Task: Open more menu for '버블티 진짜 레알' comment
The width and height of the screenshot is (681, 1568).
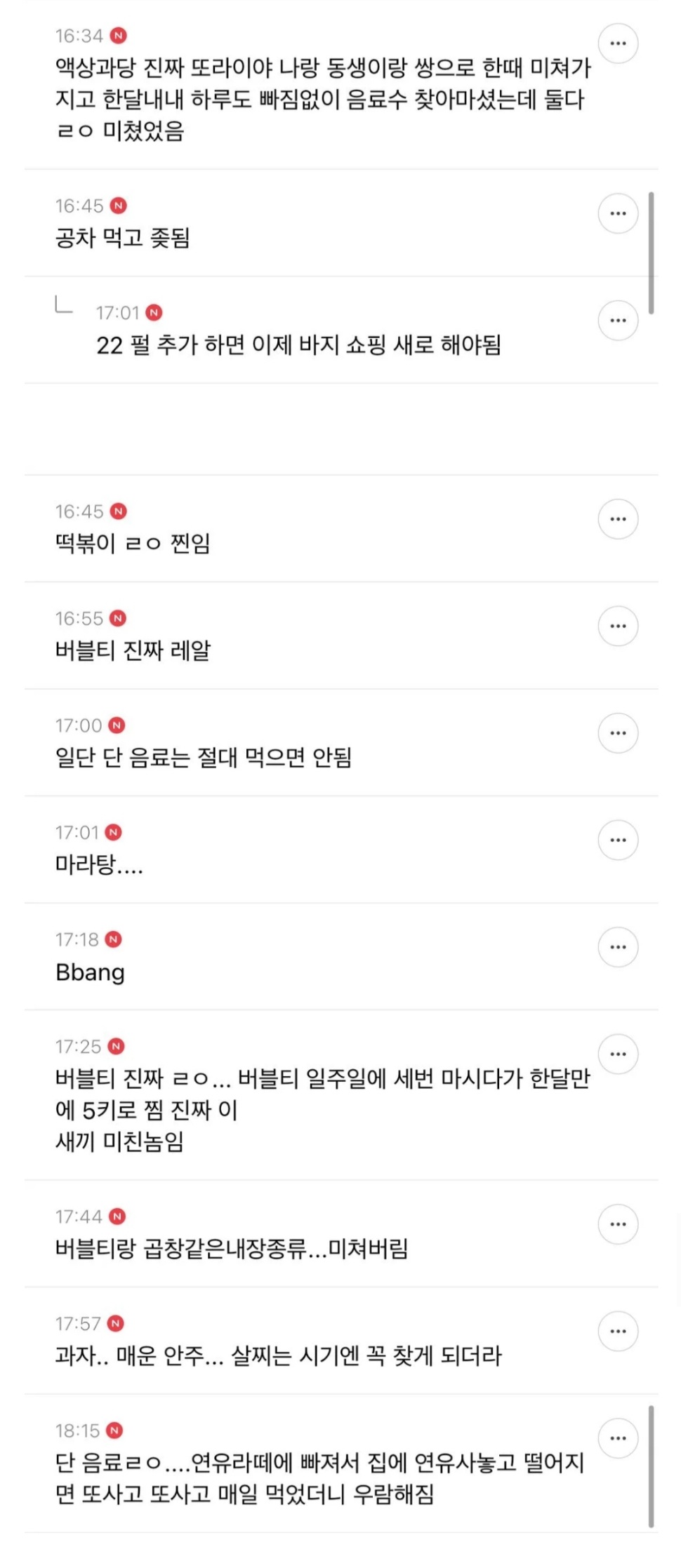Action: coord(618,626)
